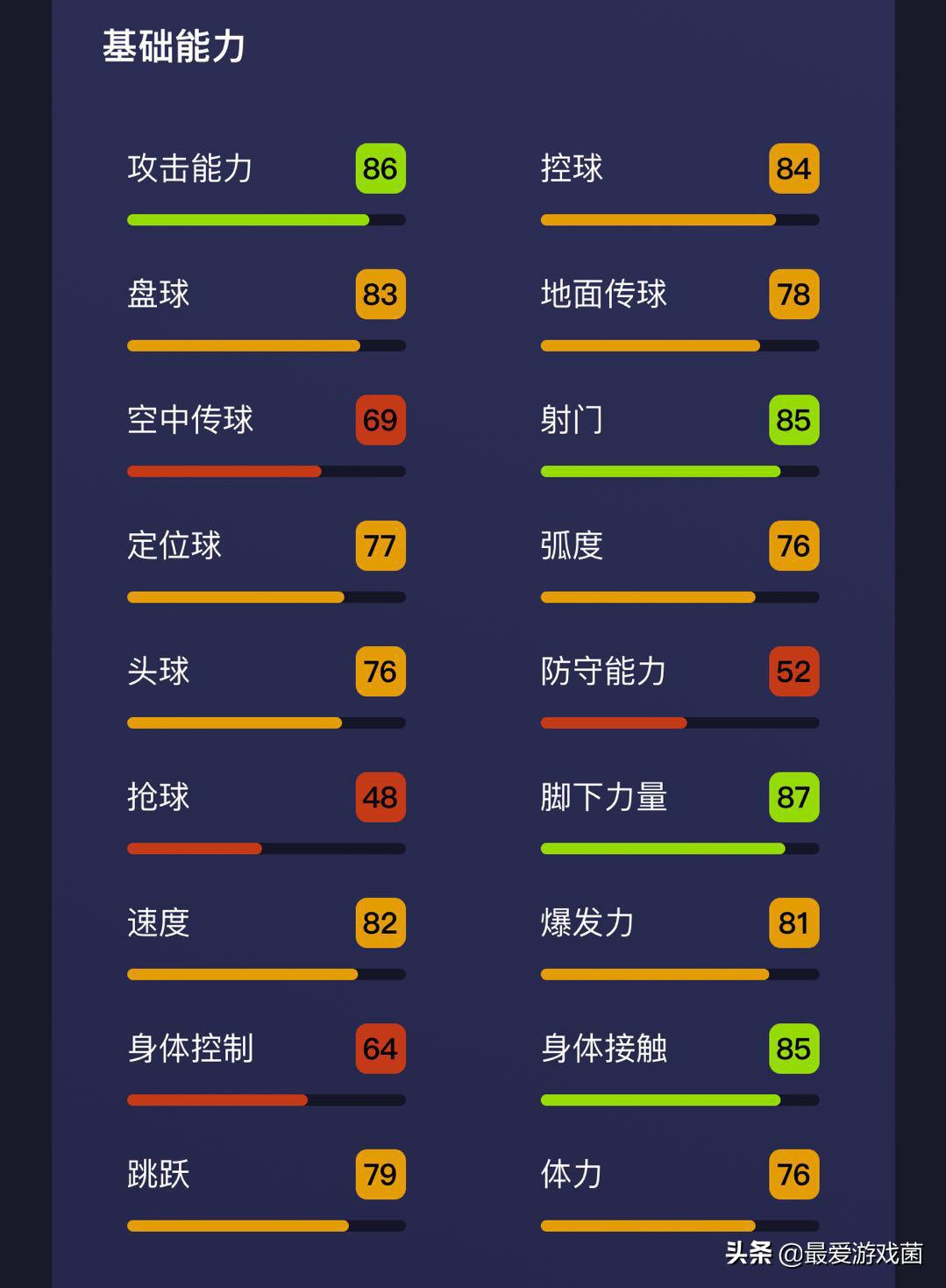Click the 抢球 red badge showing 48

379,797
